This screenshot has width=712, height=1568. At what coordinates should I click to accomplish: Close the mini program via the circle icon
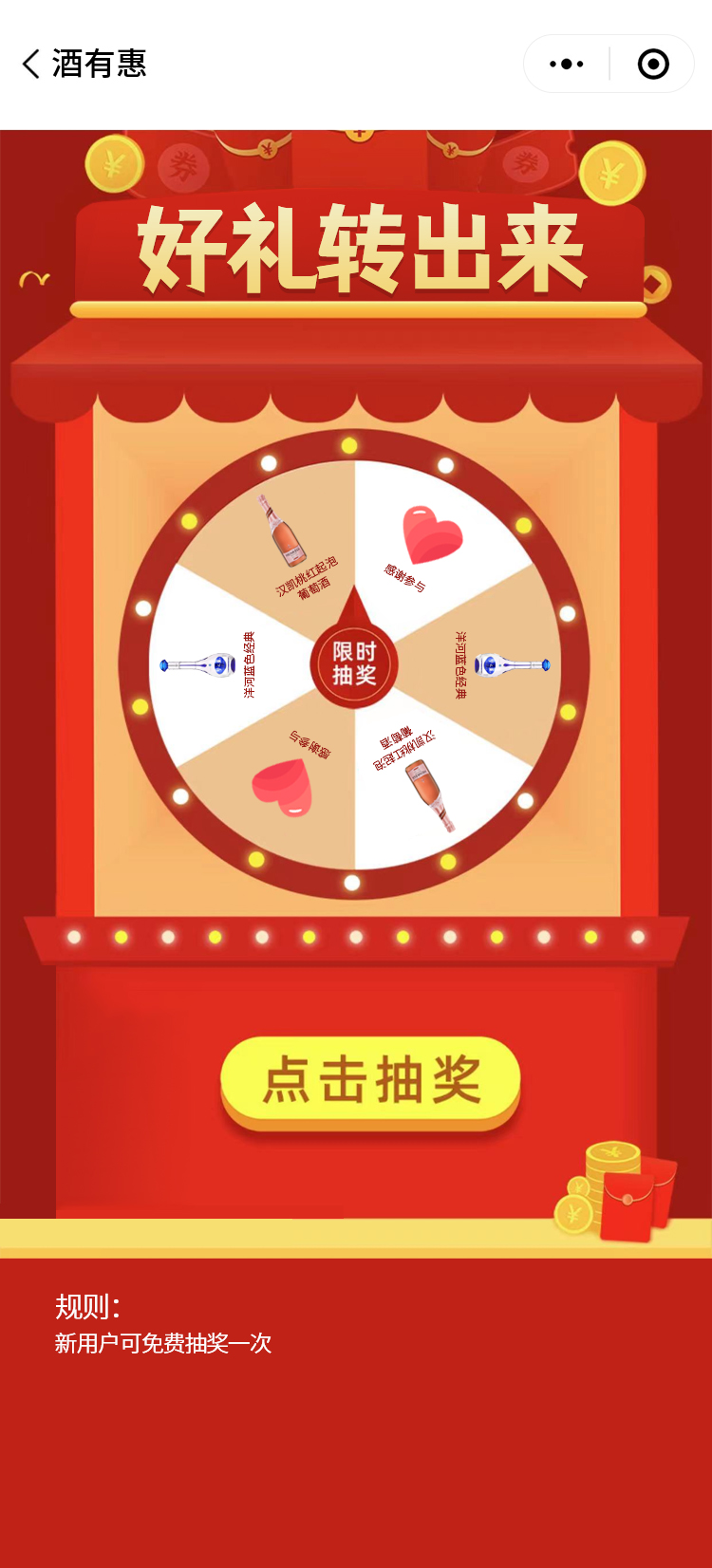pyautogui.click(x=653, y=65)
